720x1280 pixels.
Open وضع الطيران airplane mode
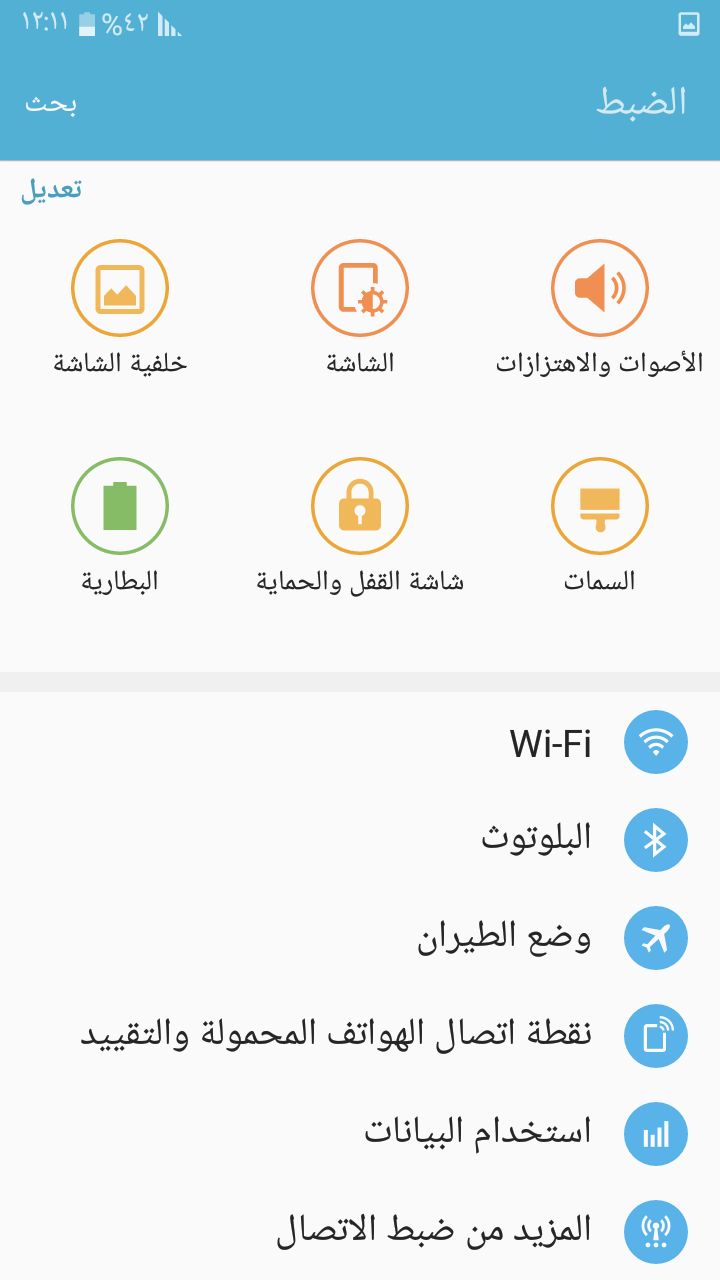[x=360, y=938]
